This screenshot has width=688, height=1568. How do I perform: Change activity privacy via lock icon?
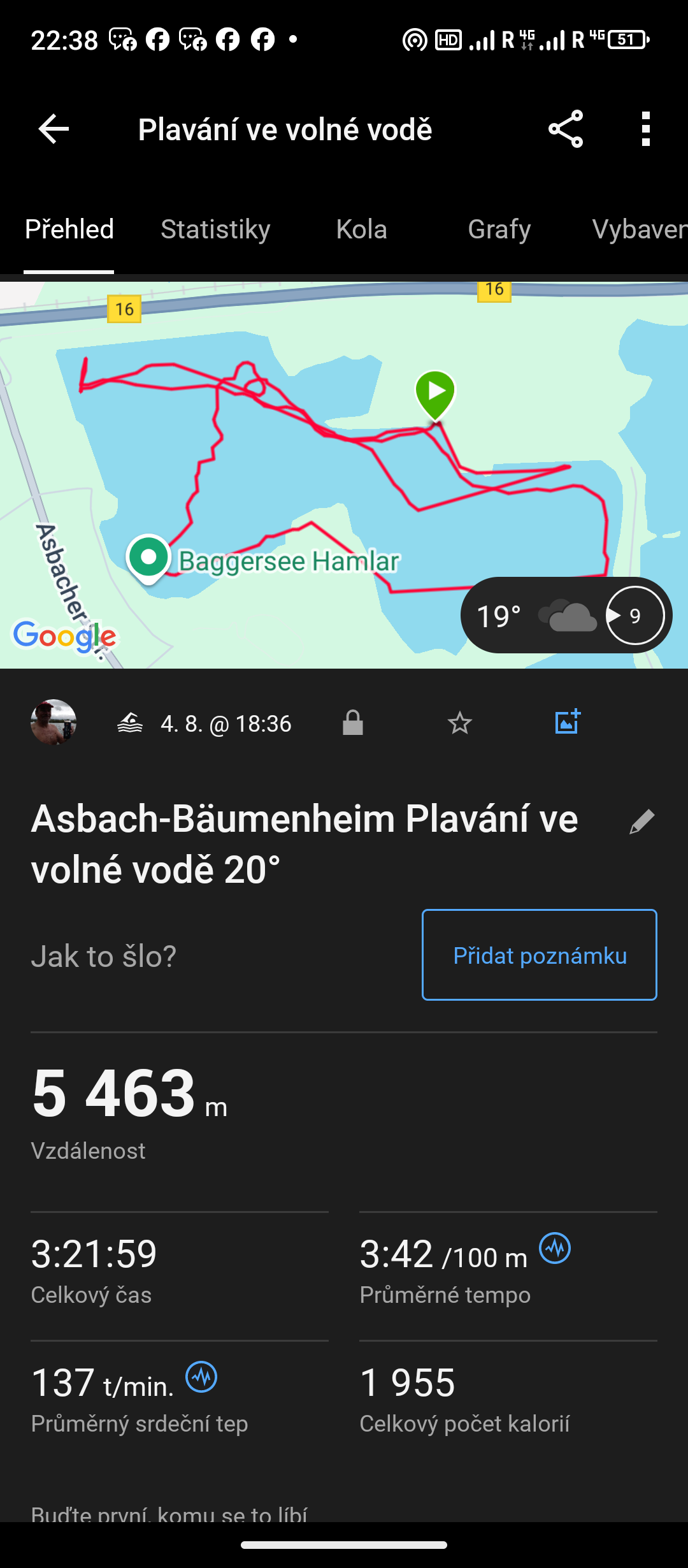[x=352, y=723]
